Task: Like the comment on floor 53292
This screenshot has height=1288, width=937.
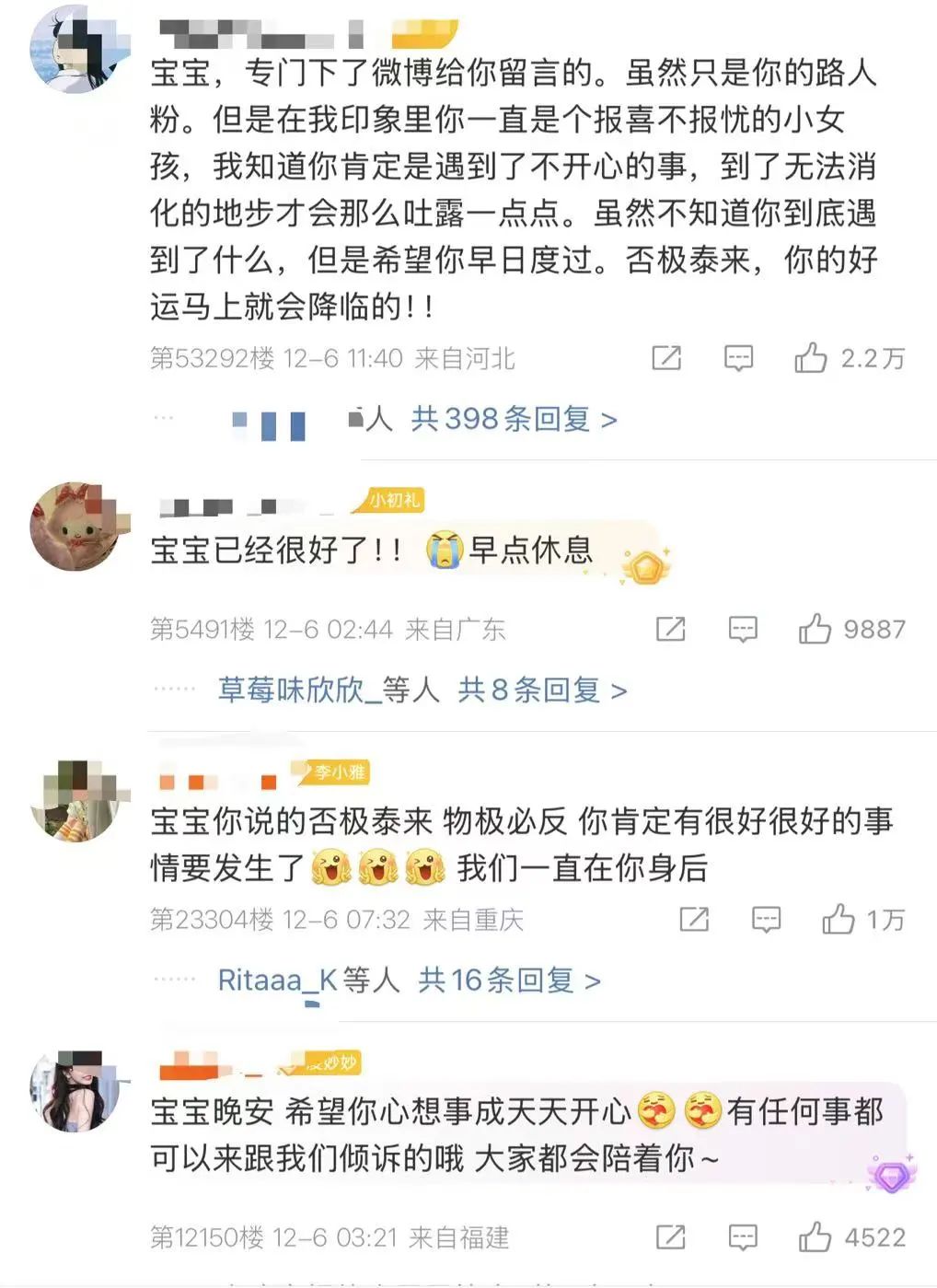Action: [x=811, y=357]
